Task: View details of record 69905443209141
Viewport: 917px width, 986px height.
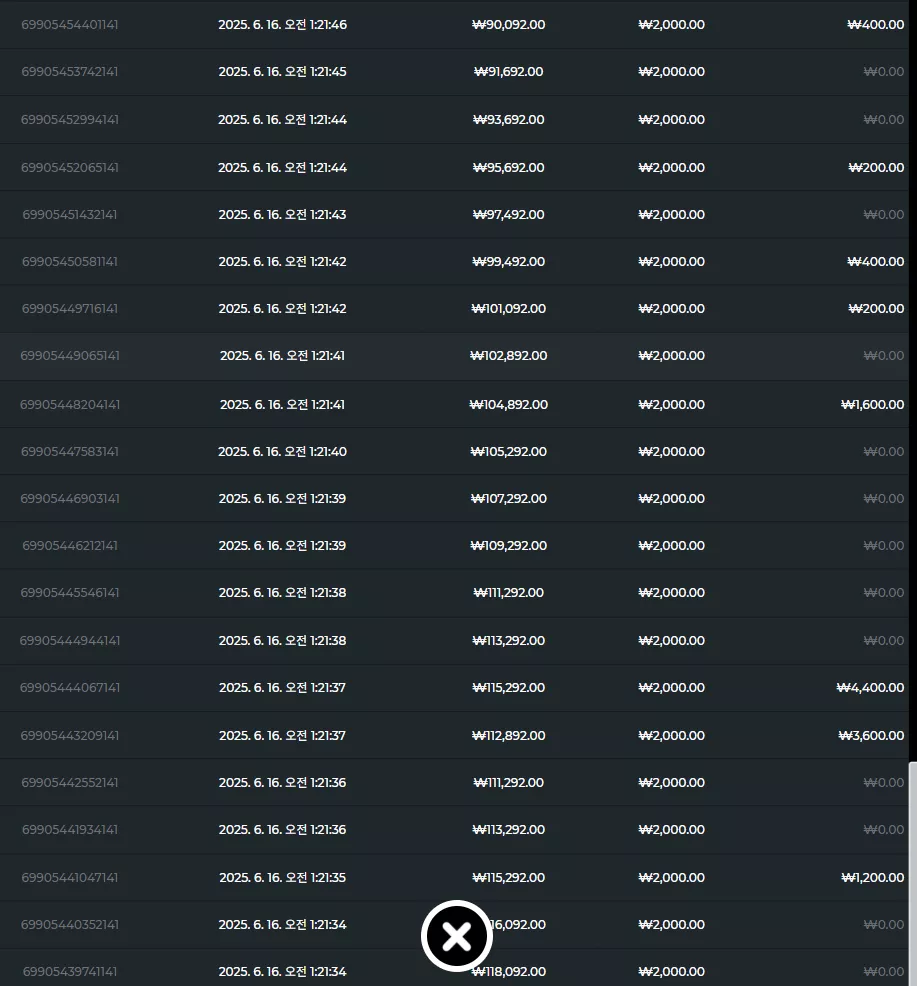Action: [x=454, y=736]
